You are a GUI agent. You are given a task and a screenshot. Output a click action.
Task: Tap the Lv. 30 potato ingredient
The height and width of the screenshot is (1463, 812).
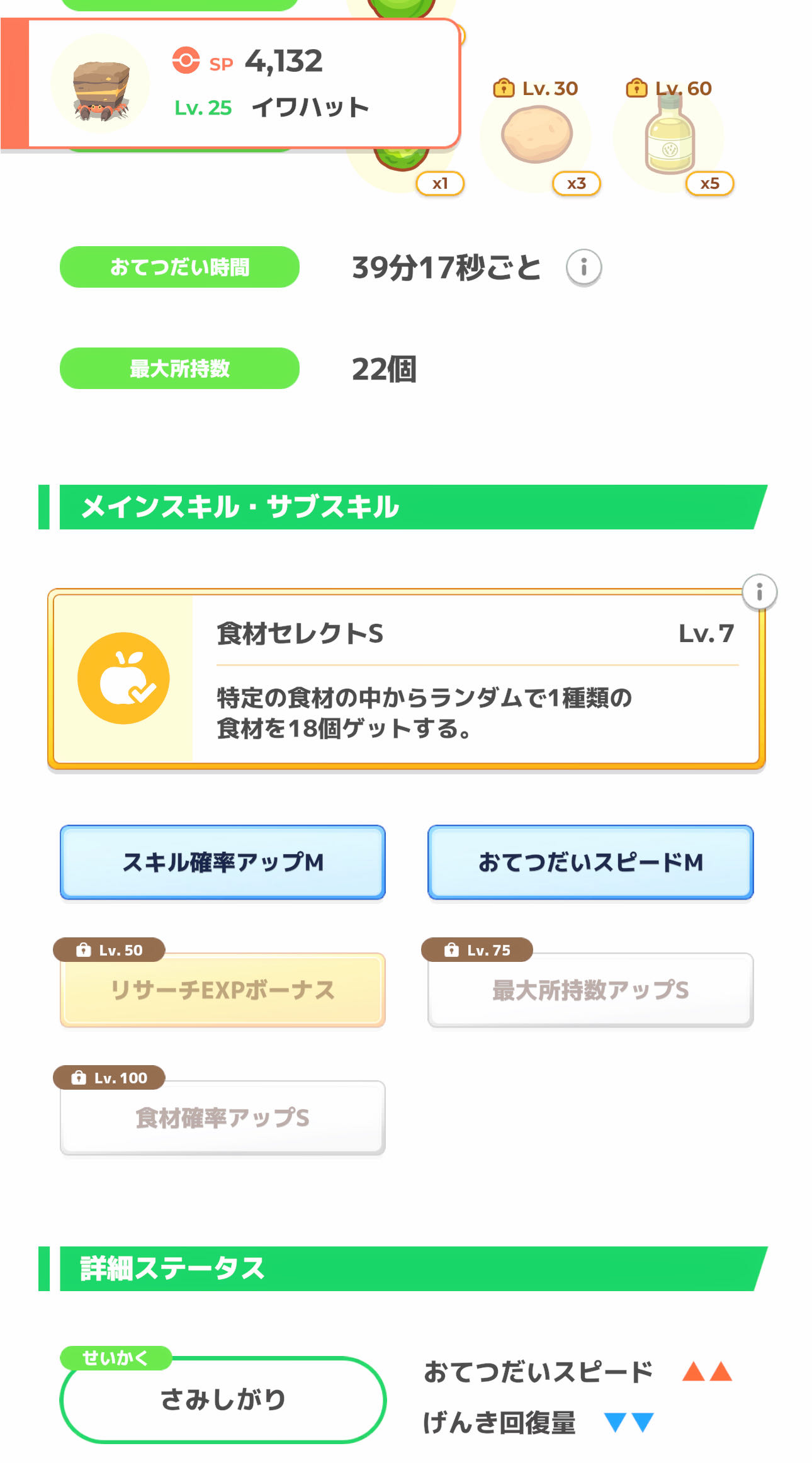tap(537, 135)
